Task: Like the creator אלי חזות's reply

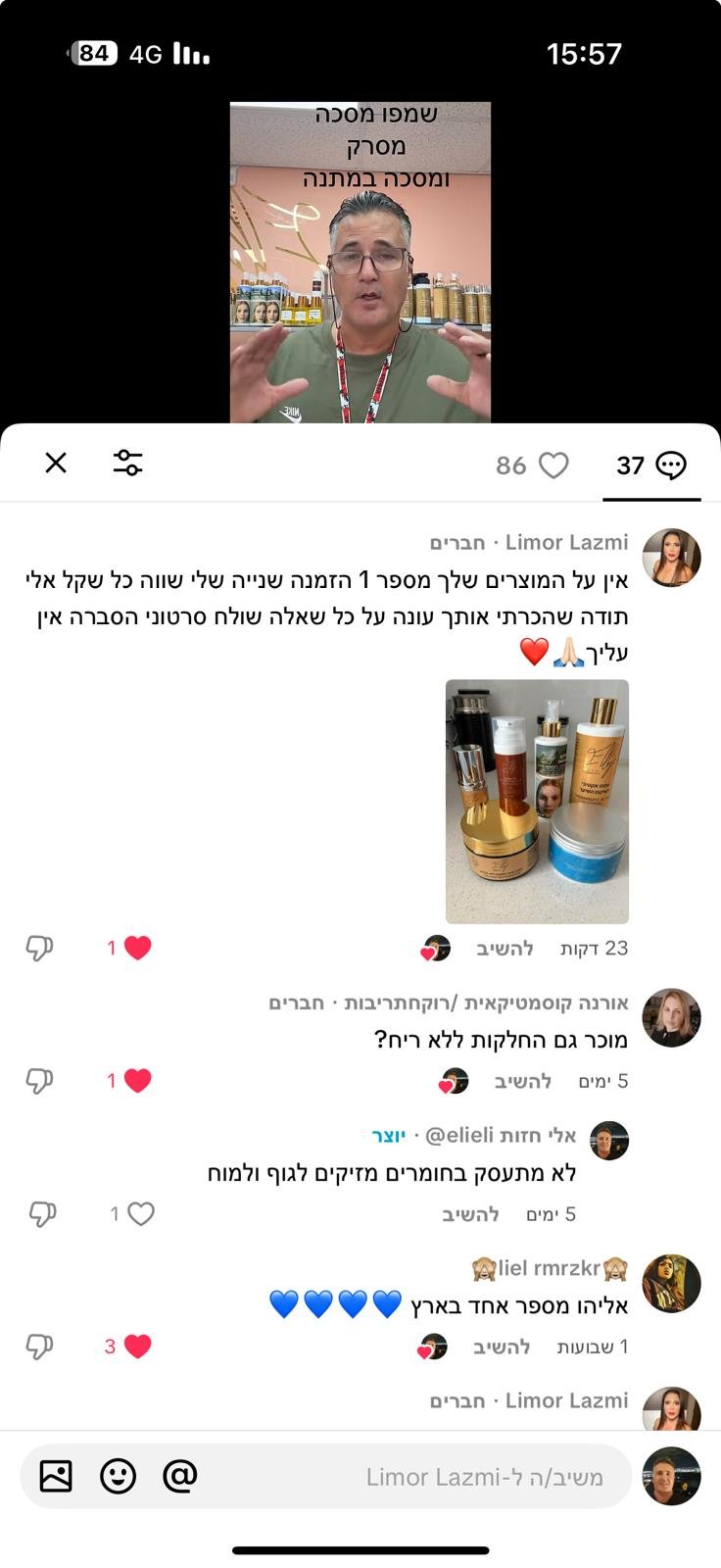Action: [140, 1214]
